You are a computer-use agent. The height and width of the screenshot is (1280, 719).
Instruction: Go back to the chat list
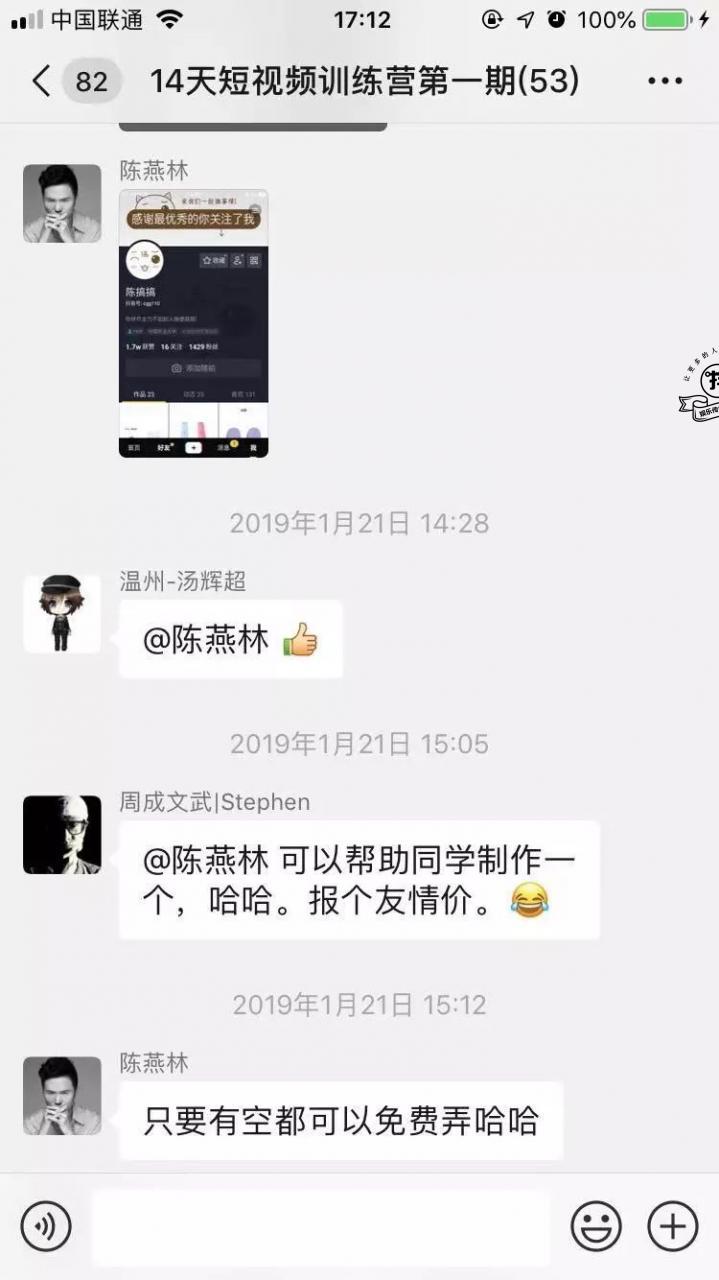tap(42, 81)
